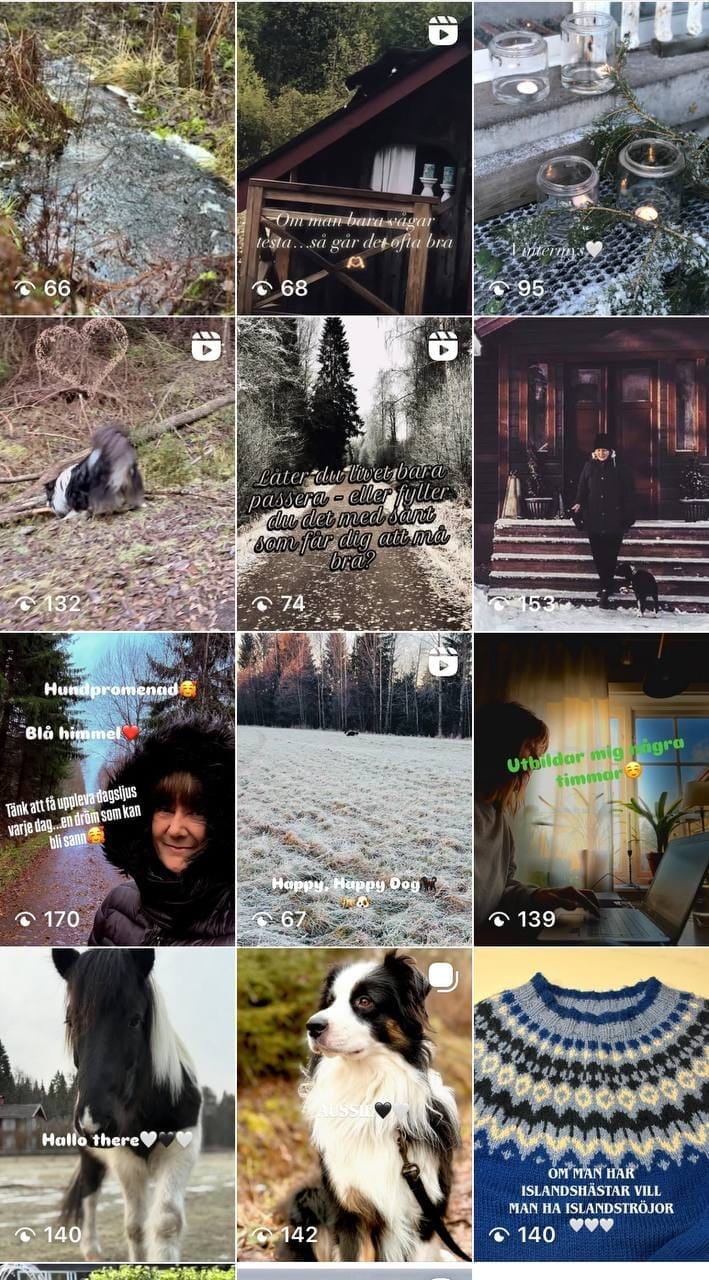Play the 'Happy, Happy Dog' frosty field reel
The width and height of the screenshot is (709, 1280).
[x=353, y=789]
